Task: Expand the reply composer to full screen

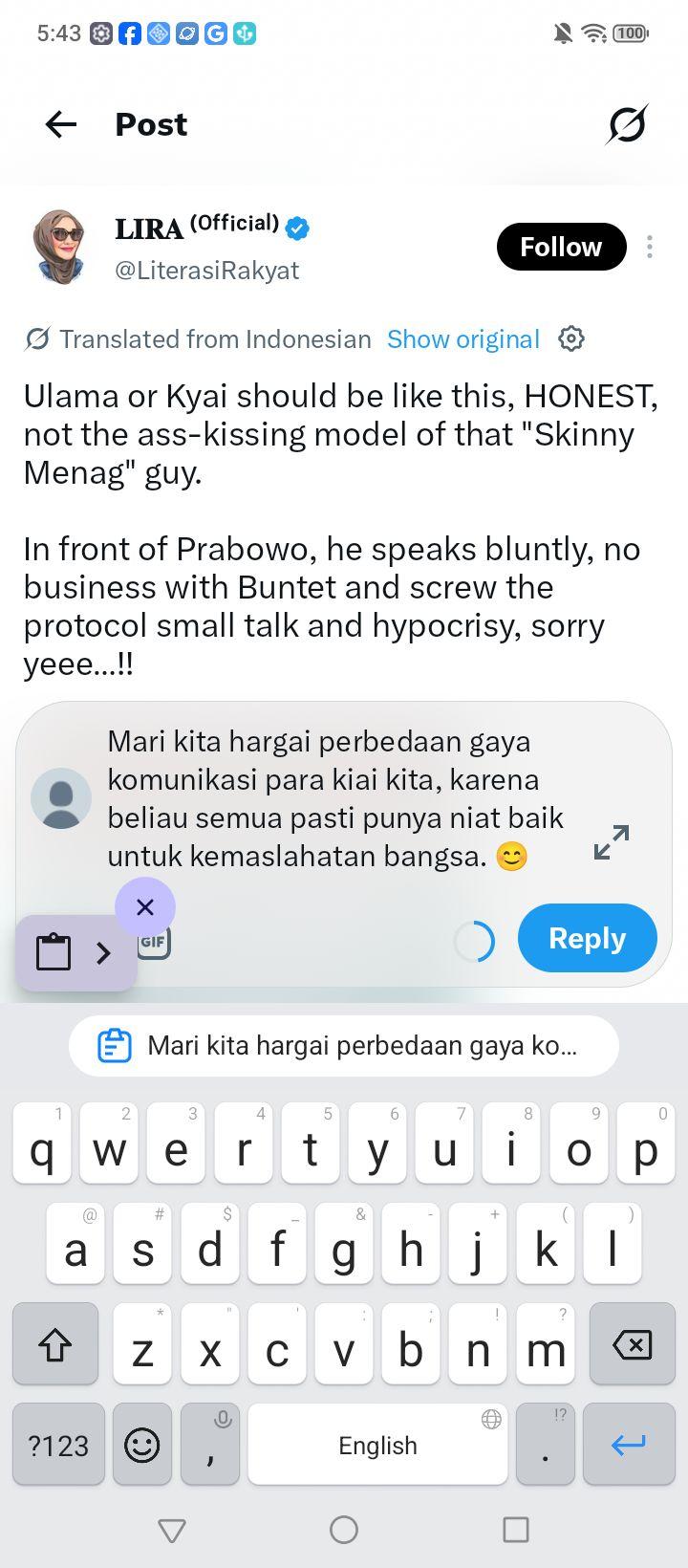Action: [x=612, y=841]
